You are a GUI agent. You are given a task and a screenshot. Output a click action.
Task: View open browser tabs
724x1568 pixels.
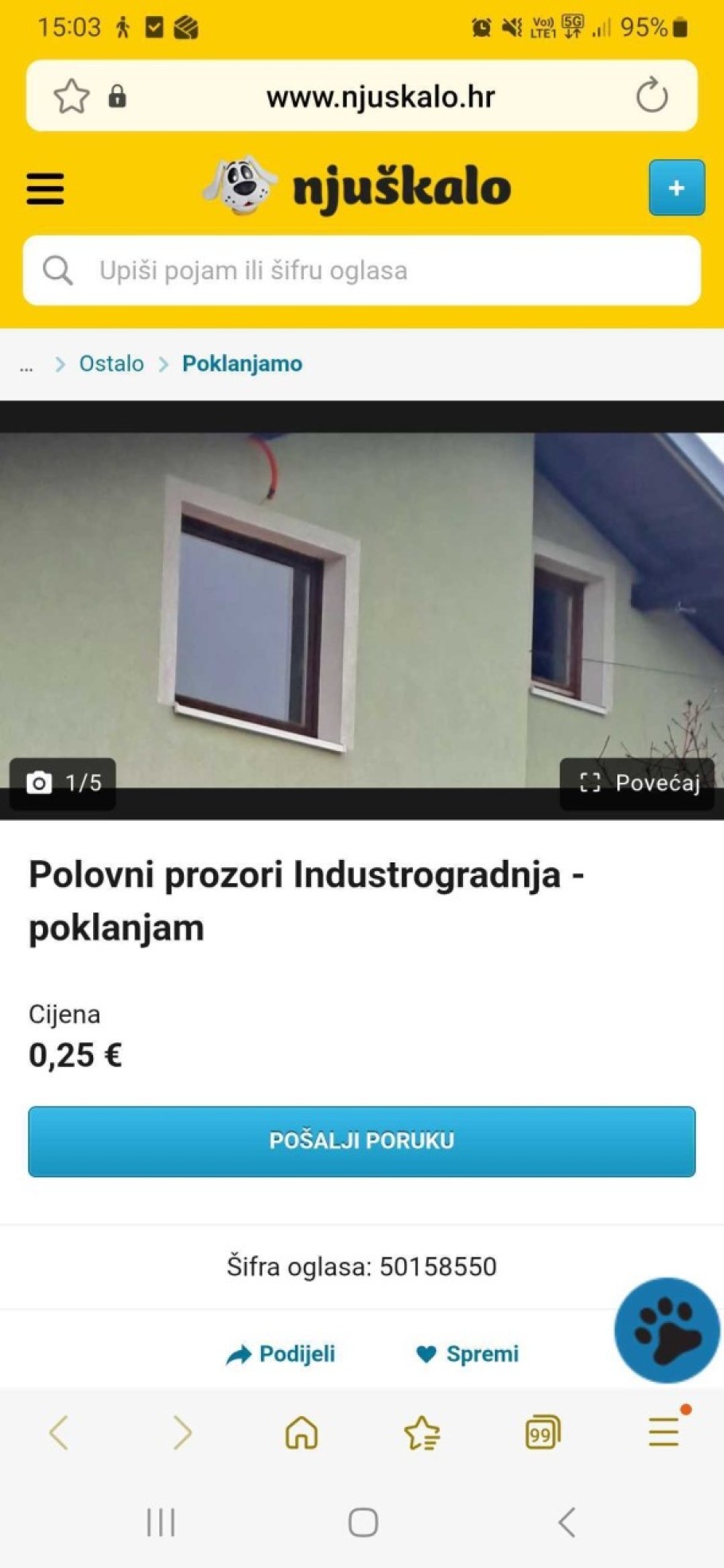pyautogui.click(x=543, y=1433)
